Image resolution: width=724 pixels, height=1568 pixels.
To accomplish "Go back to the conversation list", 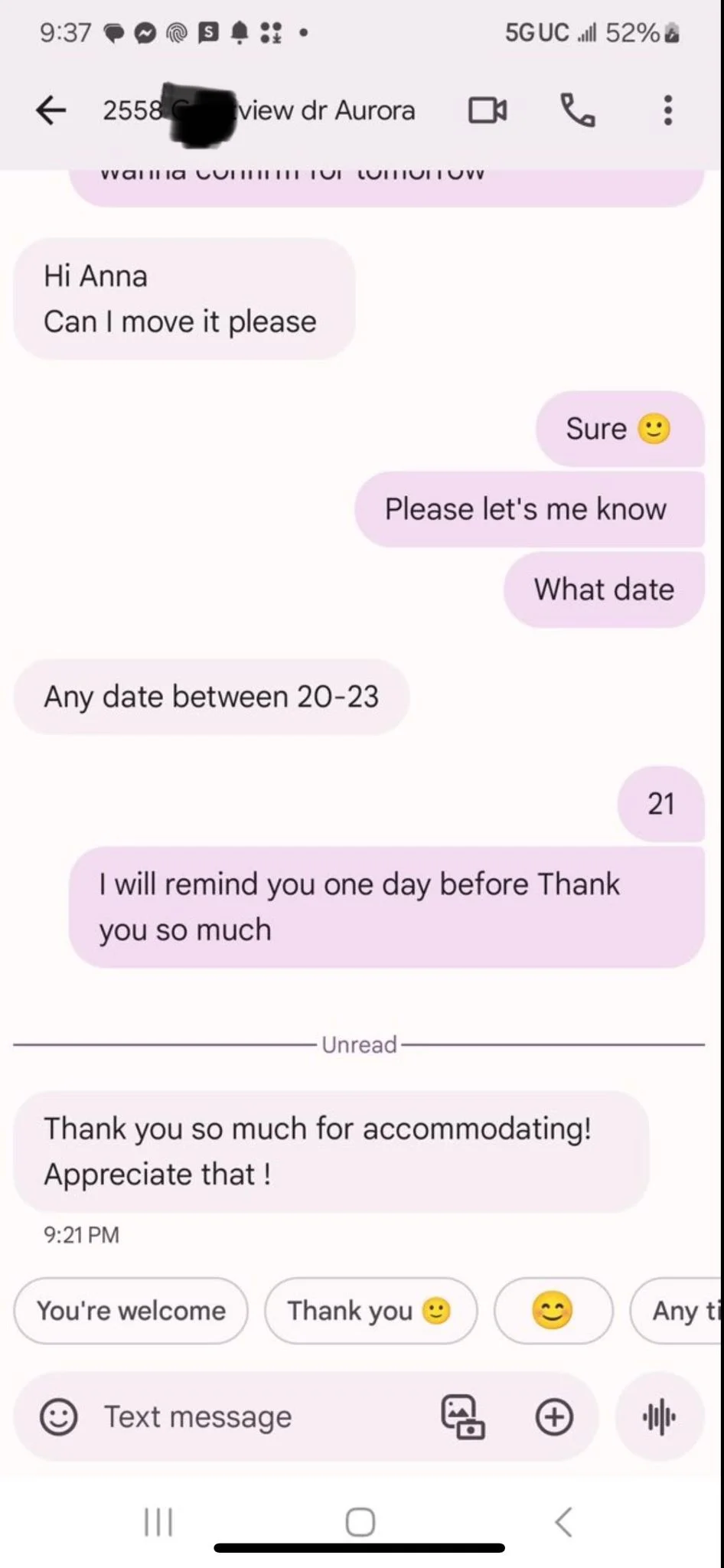I will click(51, 110).
